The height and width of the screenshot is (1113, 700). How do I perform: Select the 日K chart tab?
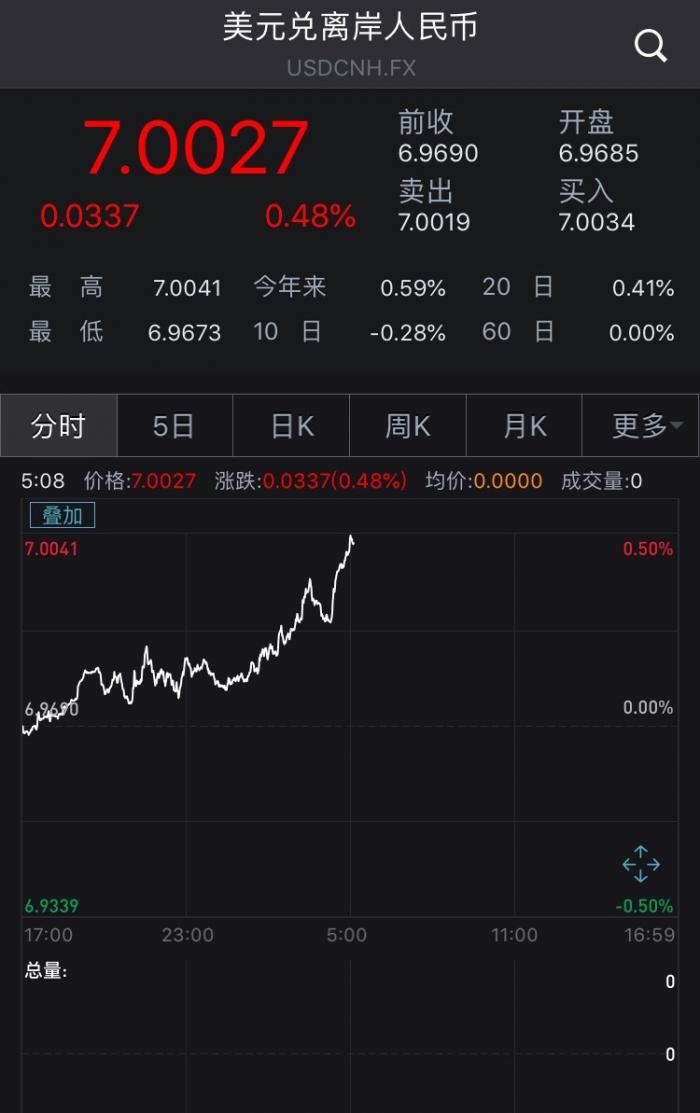(x=291, y=426)
